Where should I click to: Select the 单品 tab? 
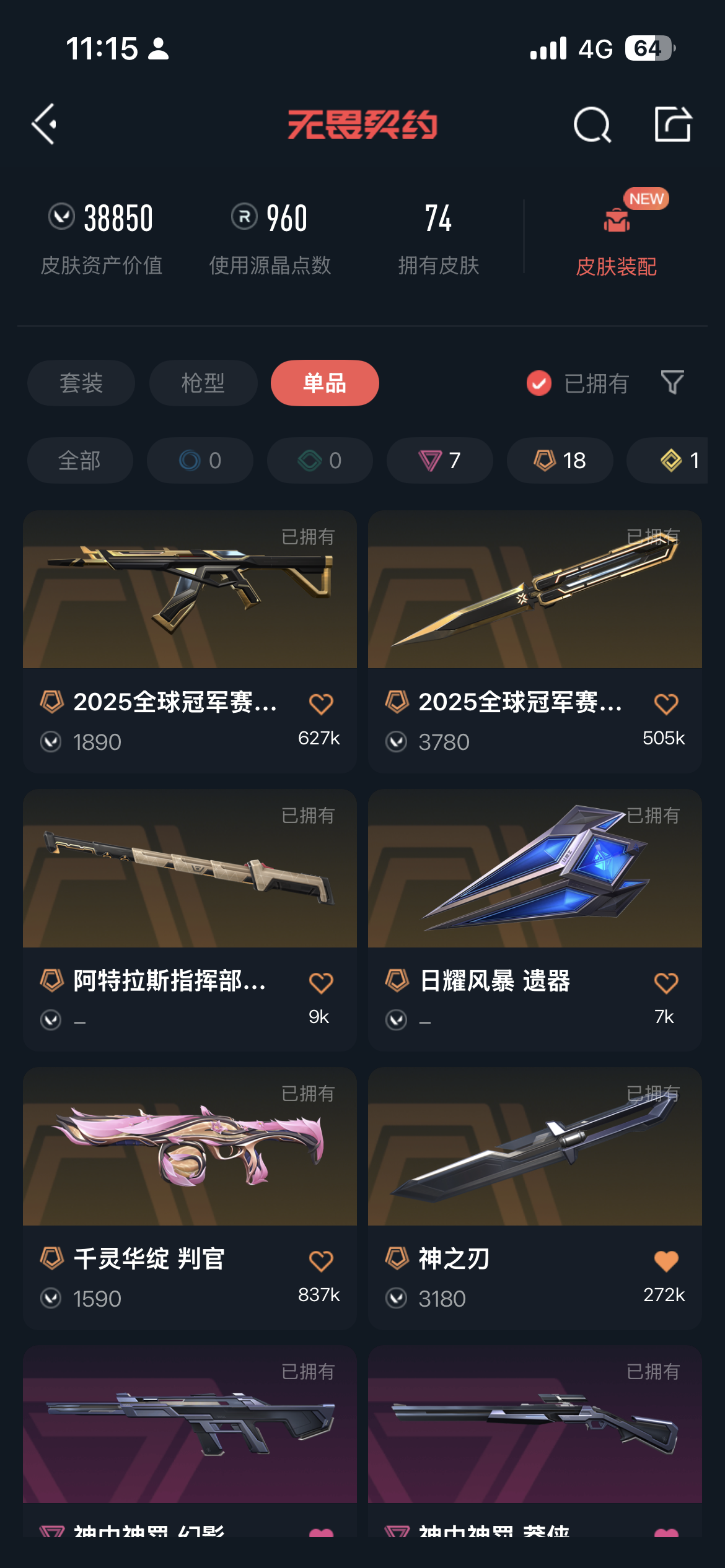click(325, 383)
